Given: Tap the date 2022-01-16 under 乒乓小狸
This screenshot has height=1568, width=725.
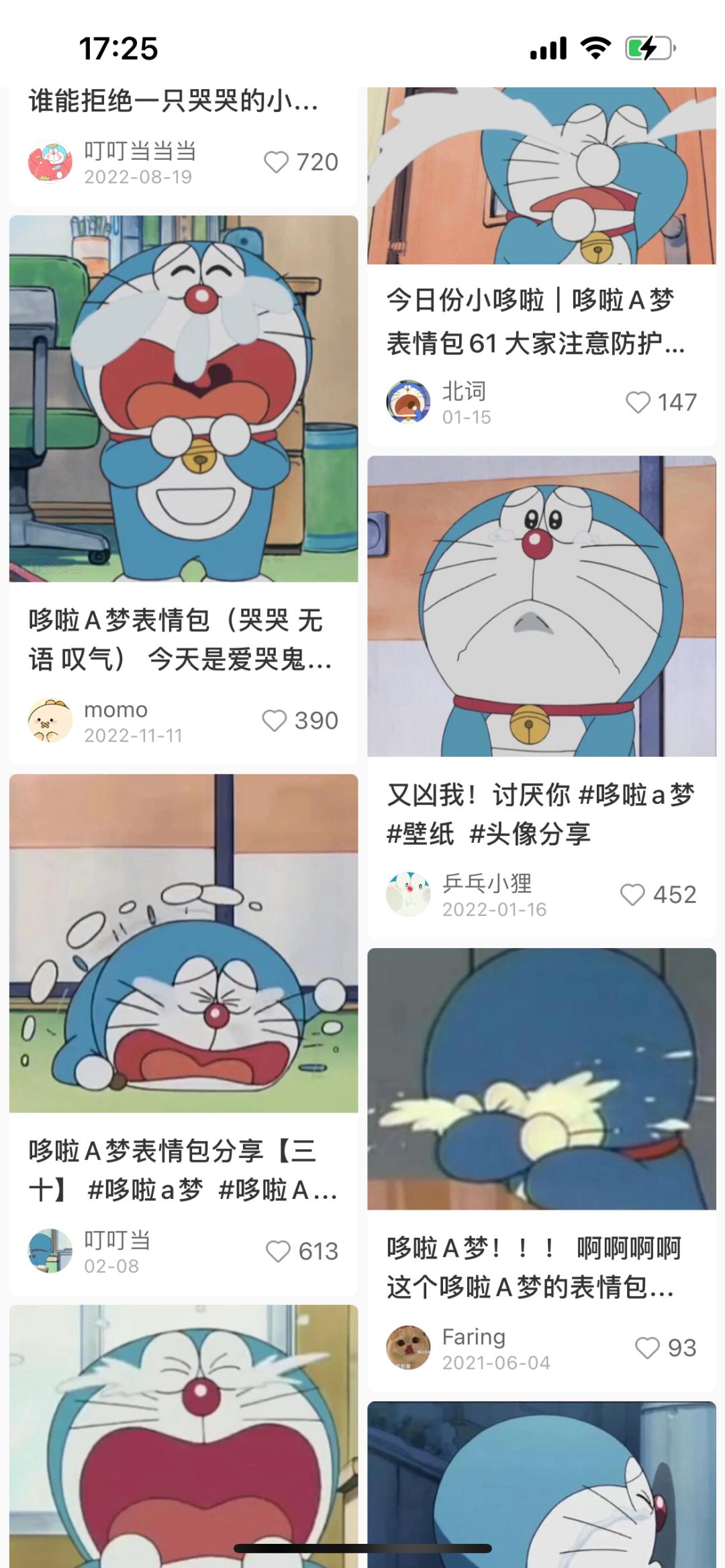Looking at the screenshot, I should [496, 910].
